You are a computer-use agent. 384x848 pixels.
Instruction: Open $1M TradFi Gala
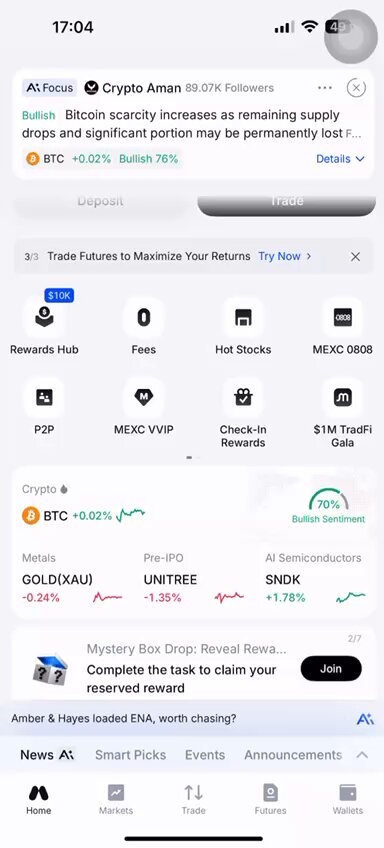[x=342, y=413]
